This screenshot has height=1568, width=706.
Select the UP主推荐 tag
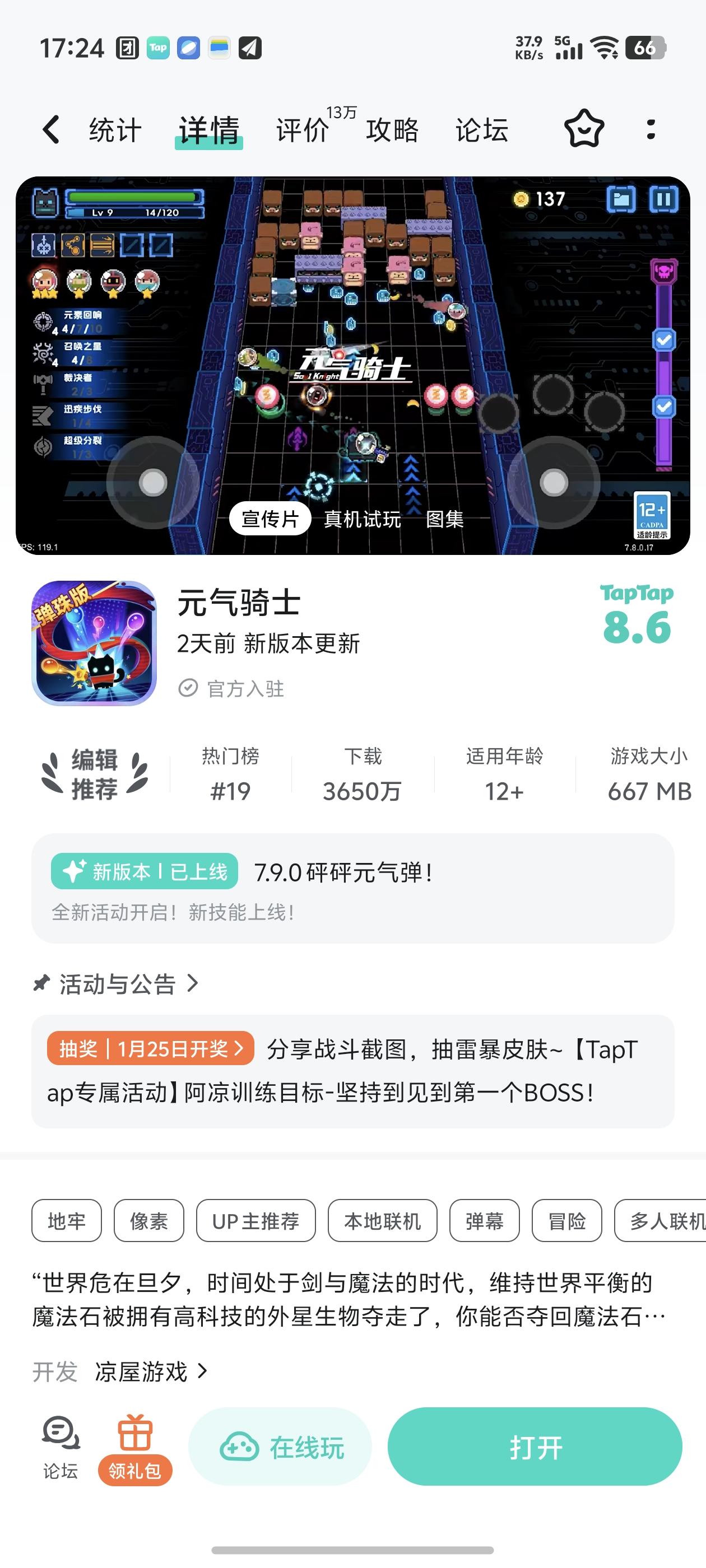pos(256,1220)
